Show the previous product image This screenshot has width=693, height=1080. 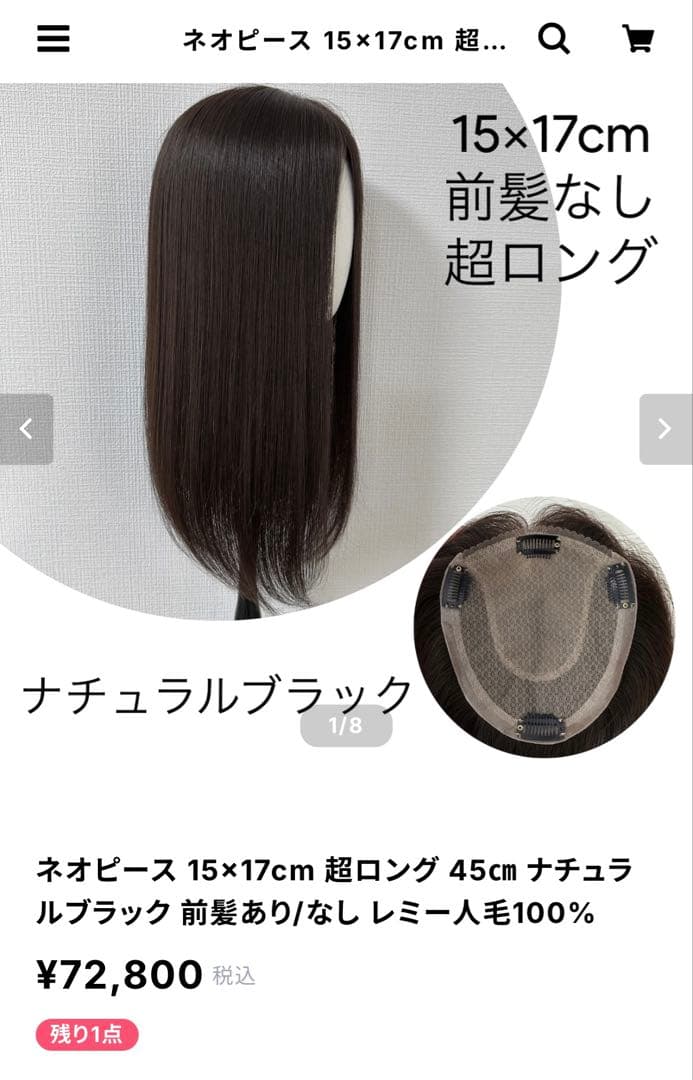[x=27, y=429]
